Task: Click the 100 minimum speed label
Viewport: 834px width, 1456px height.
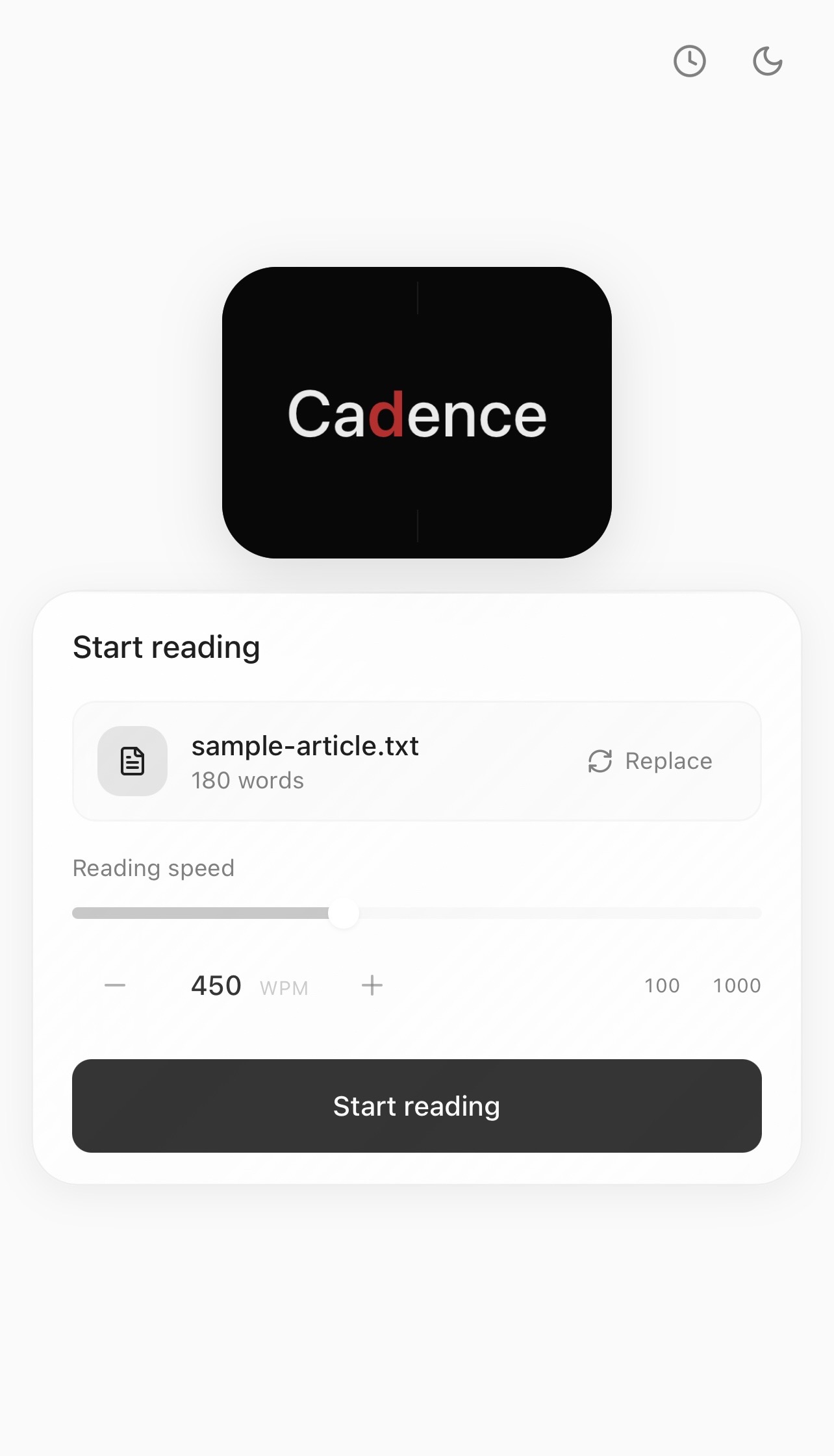Action: coord(661,985)
